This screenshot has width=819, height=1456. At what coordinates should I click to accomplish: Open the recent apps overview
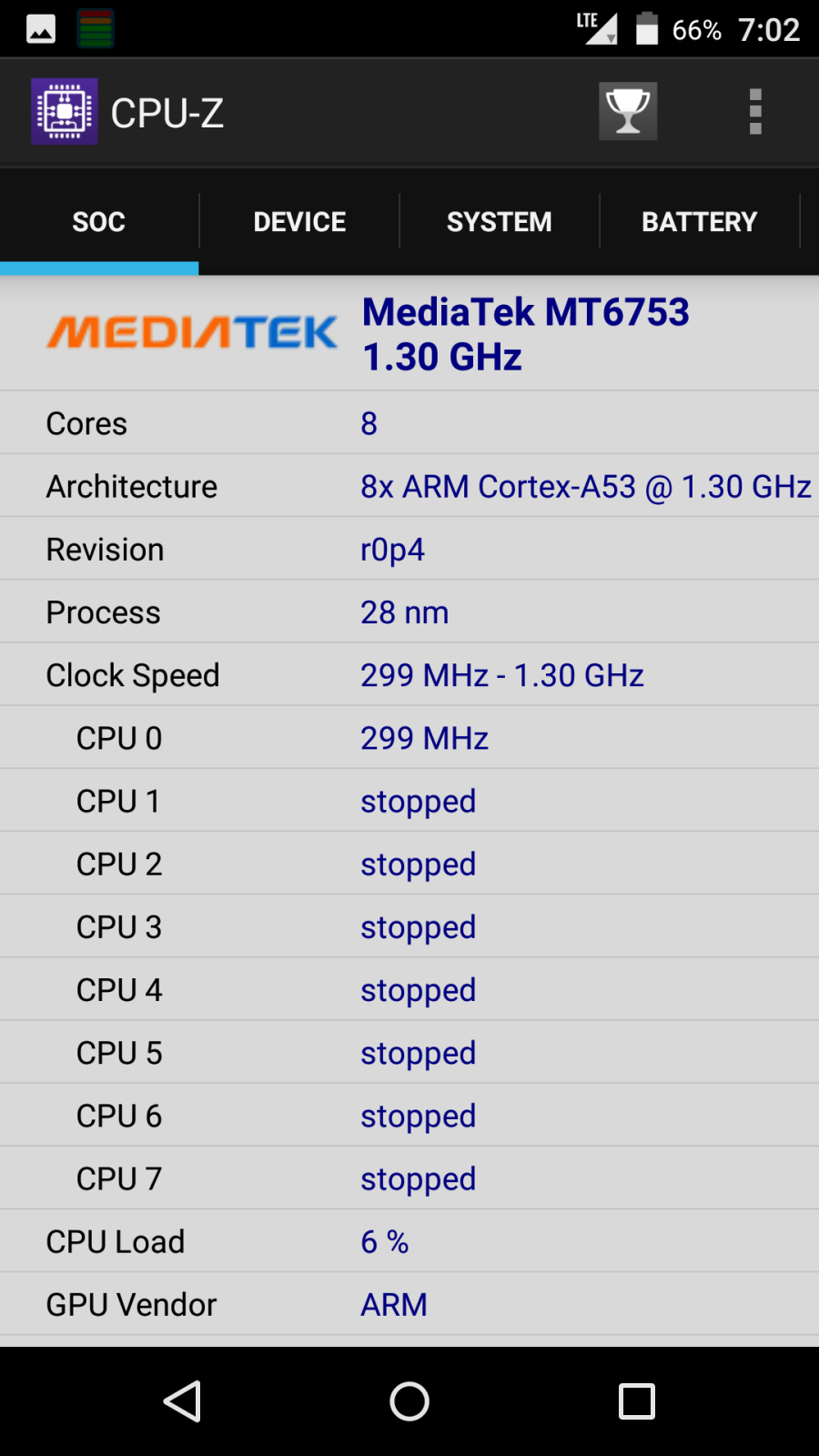coord(636,1401)
